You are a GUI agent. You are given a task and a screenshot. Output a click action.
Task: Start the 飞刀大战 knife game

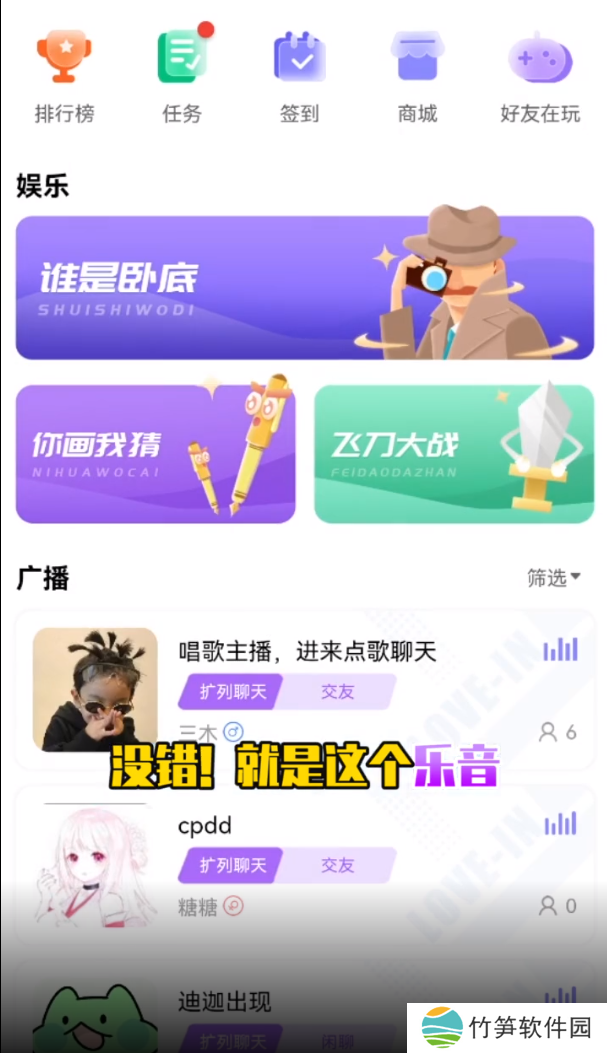pos(454,453)
